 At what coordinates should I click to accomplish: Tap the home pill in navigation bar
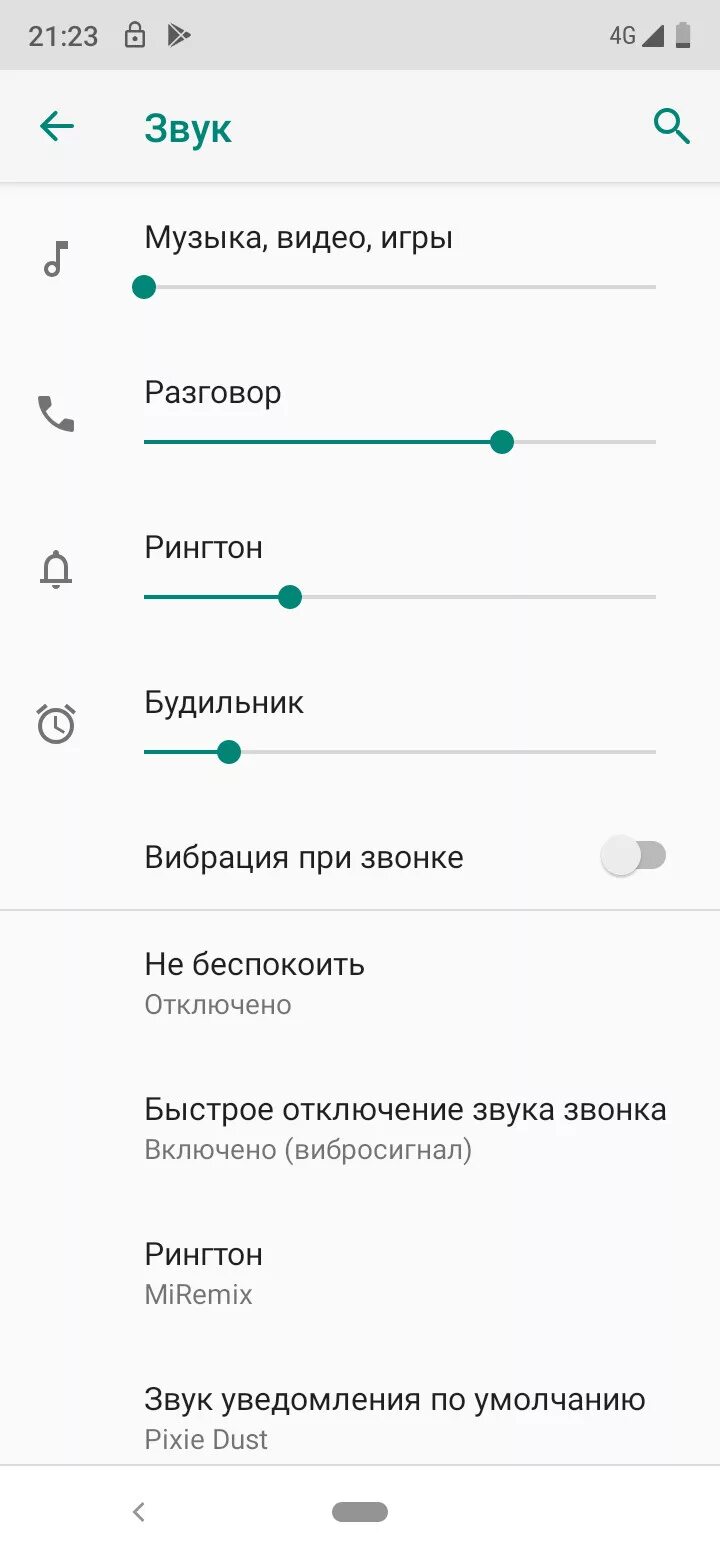pos(360,1512)
